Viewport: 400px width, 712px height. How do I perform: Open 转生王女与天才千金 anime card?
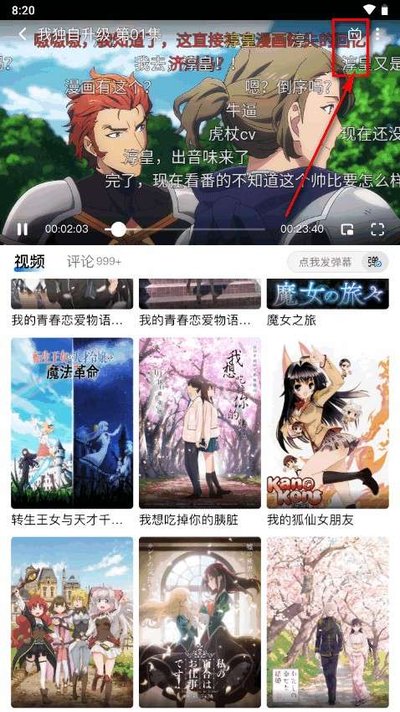click(72, 432)
